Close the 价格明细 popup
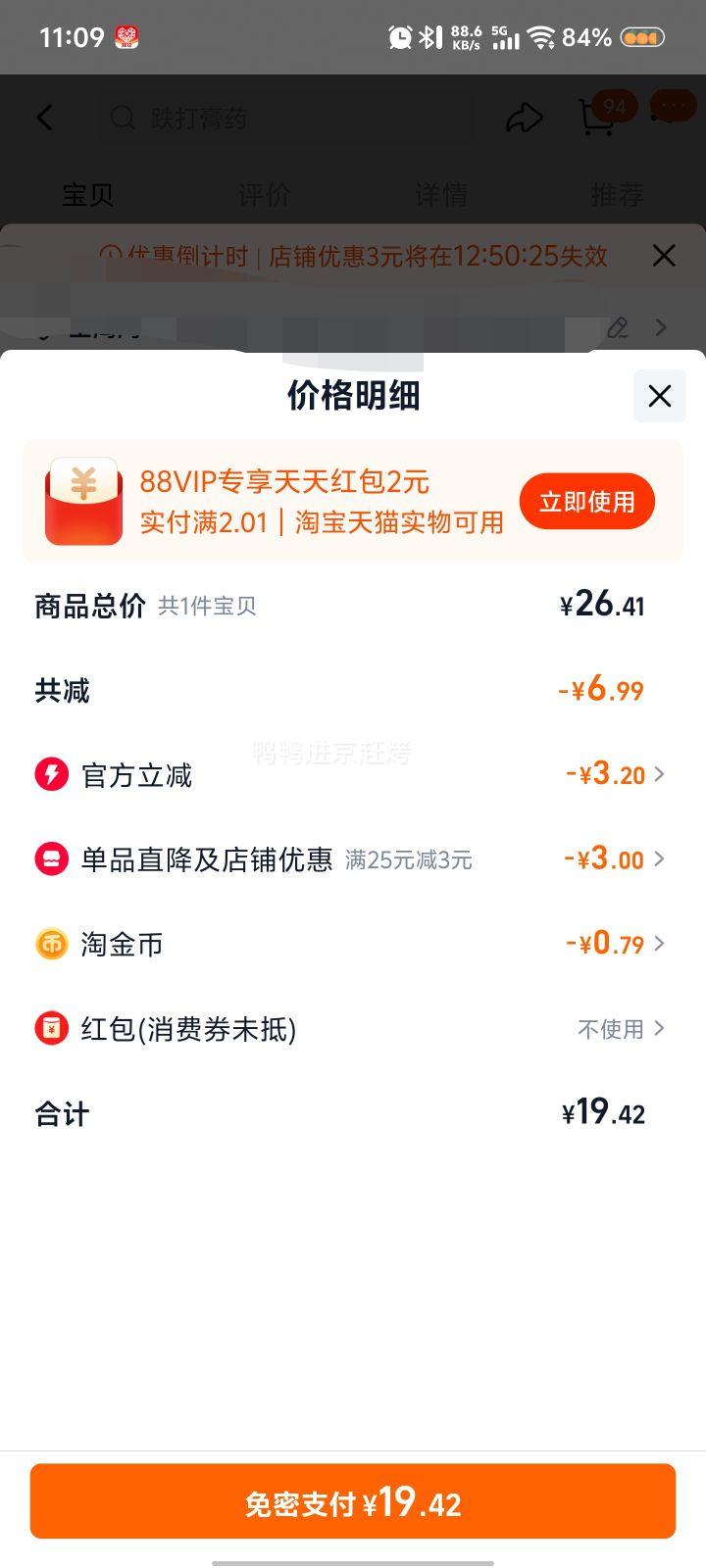706x1568 pixels. 660,397
